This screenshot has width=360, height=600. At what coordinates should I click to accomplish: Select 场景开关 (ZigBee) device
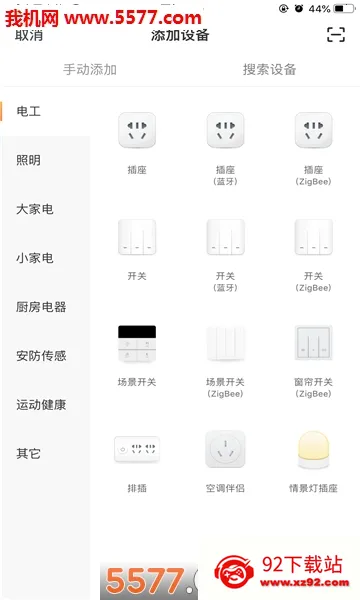coord(225,362)
